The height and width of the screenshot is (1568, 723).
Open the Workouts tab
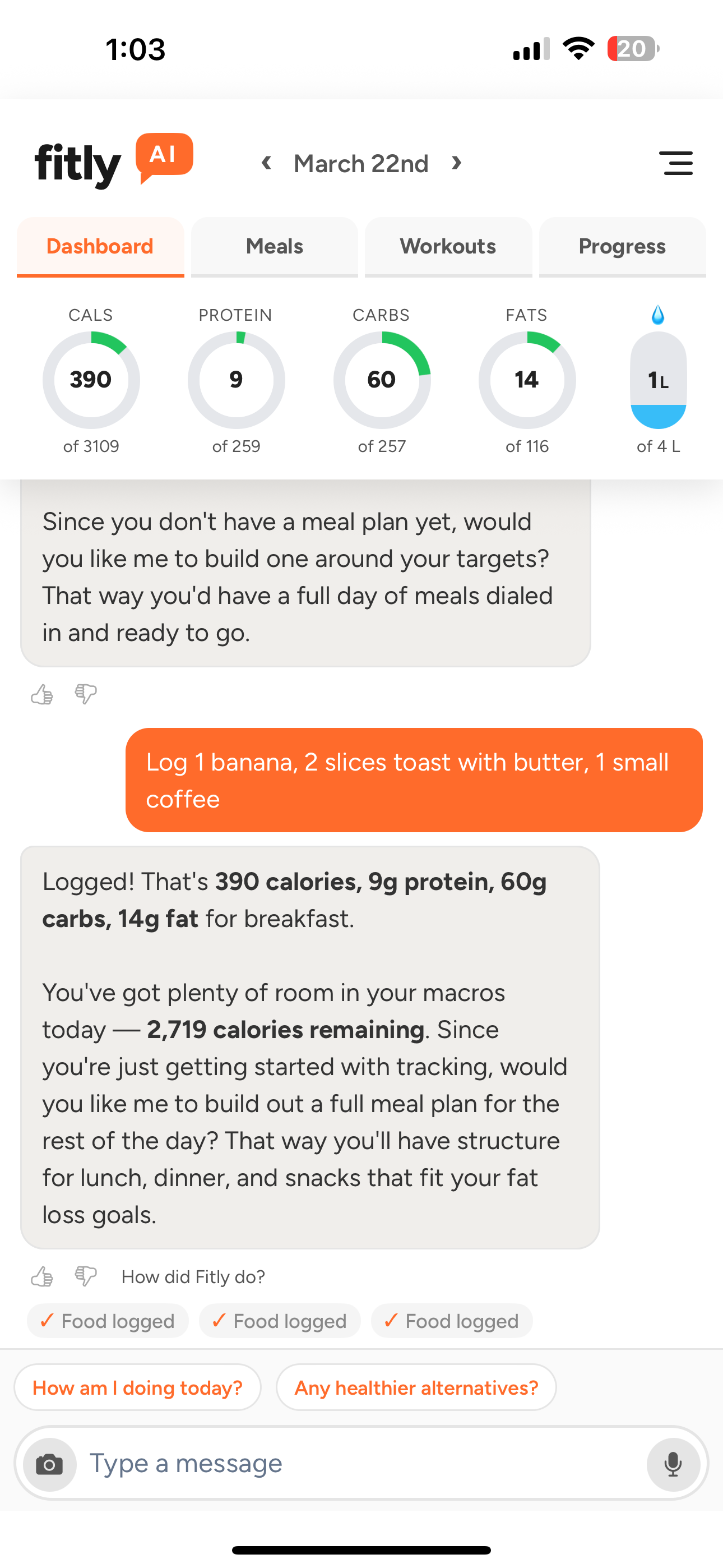pyautogui.click(x=448, y=247)
